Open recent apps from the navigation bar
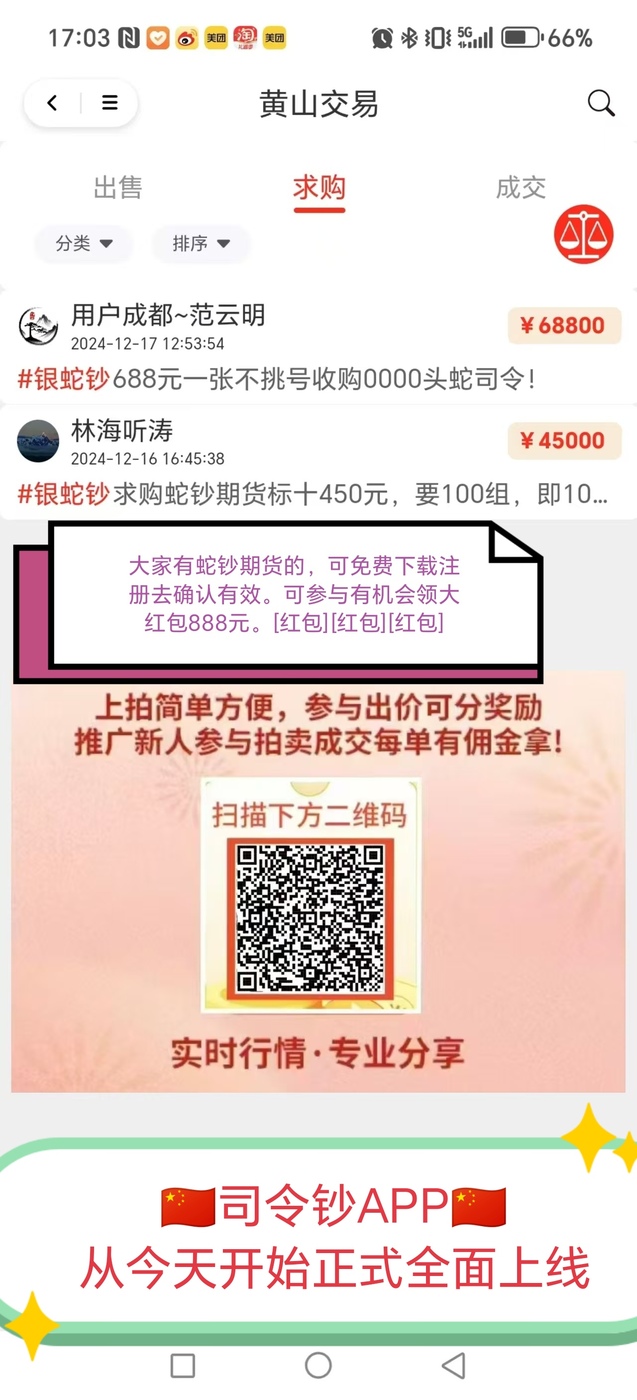This screenshot has width=637, height=1400. coord(183,1365)
